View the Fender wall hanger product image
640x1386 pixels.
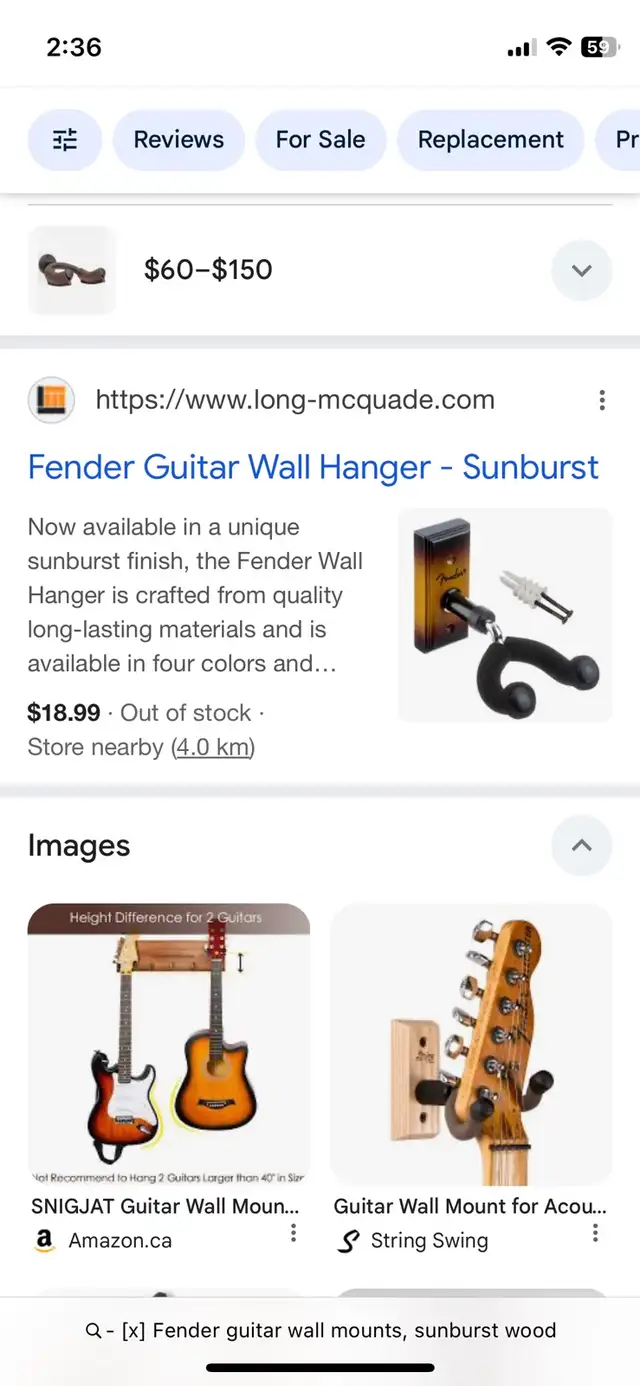coord(505,615)
